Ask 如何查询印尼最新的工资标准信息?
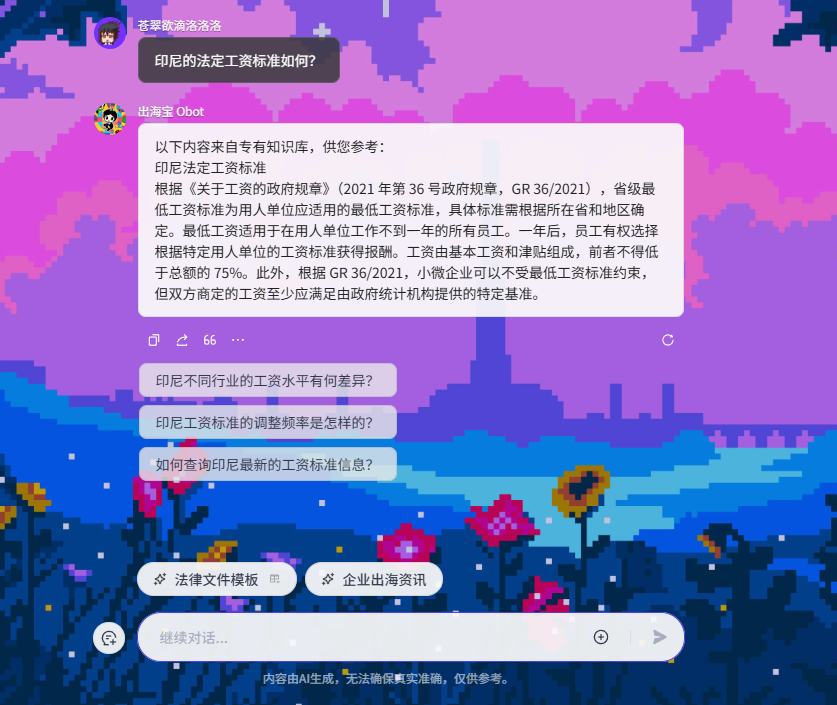The width and height of the screenshot is (837, 705). tap(267, 464)
